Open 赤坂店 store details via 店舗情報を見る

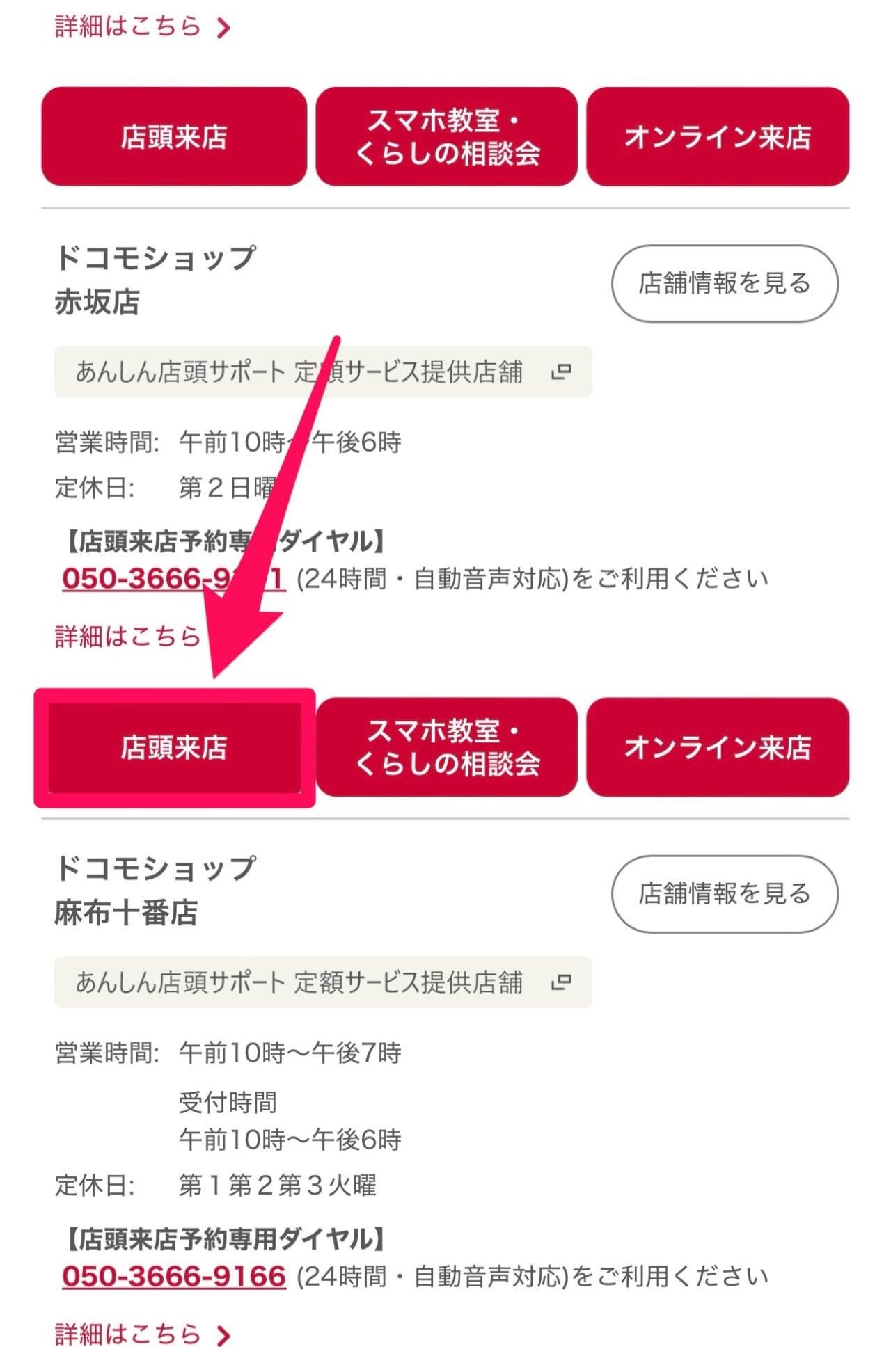pos(723,282)
